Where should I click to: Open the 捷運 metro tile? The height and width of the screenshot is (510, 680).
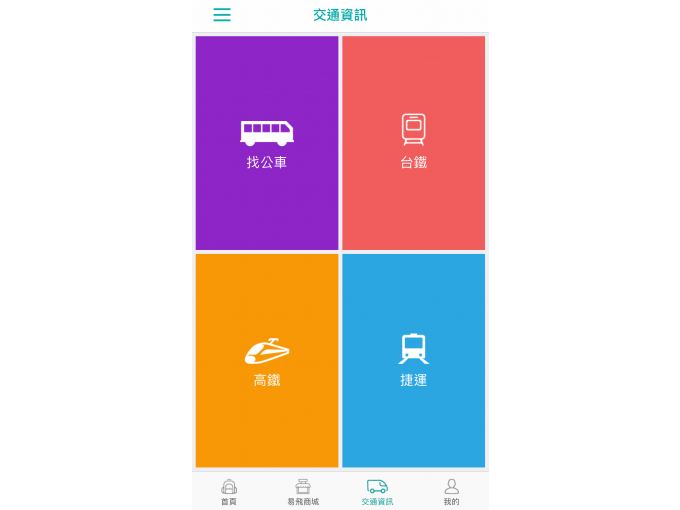click(x=413, y=361)
